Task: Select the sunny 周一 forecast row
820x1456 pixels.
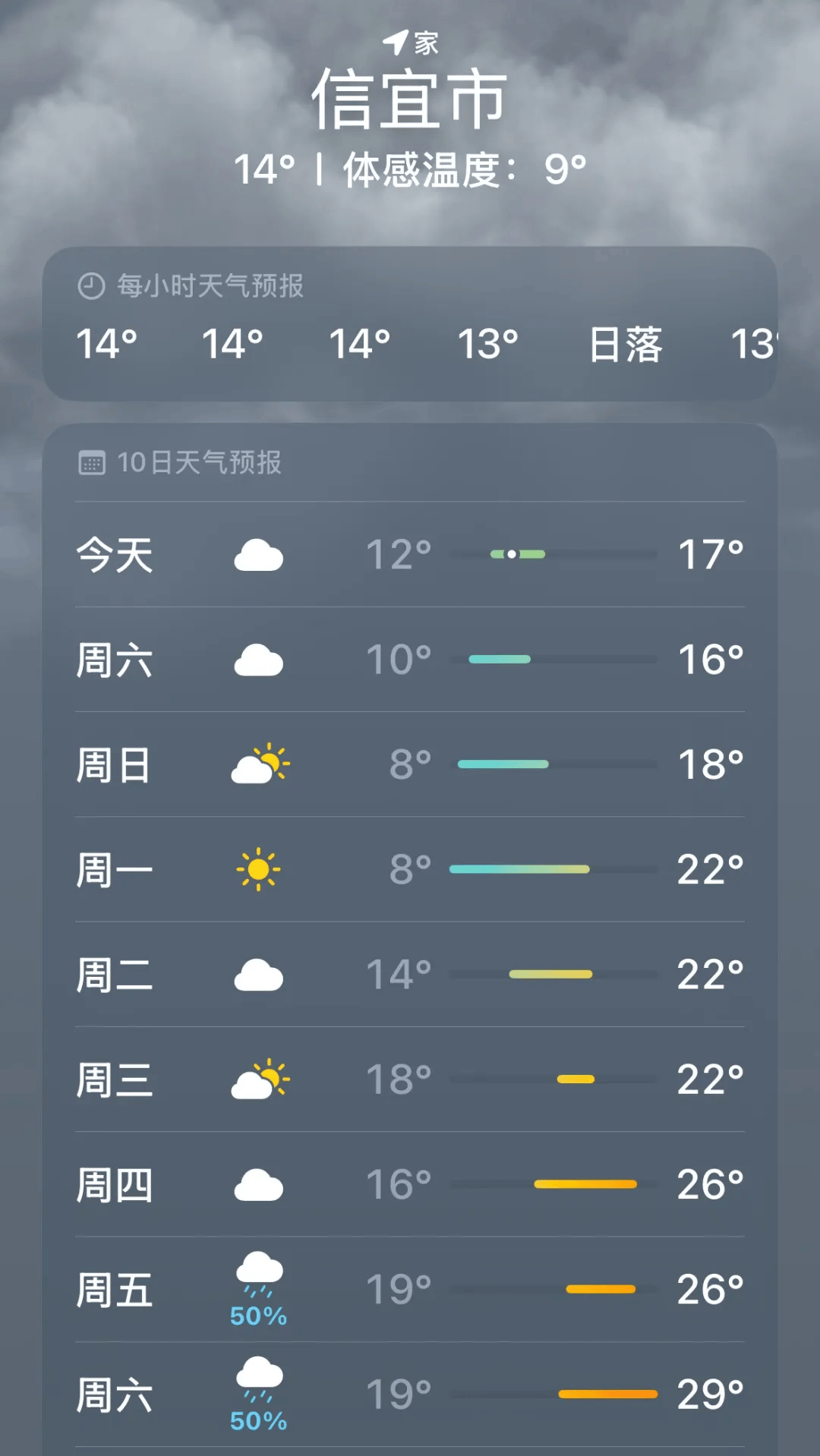Action: (x=410, y=869)
